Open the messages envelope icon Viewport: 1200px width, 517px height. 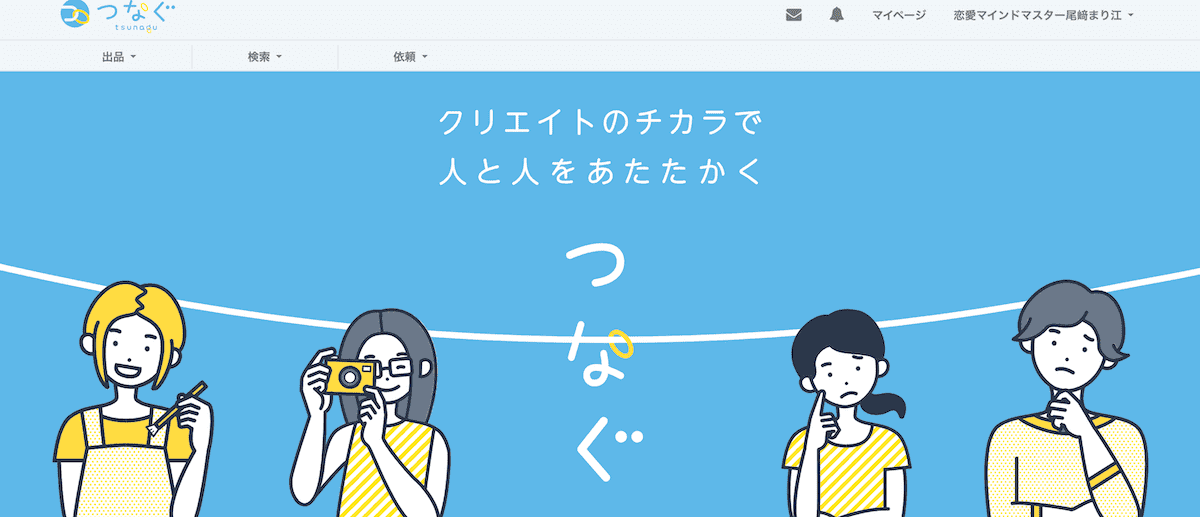(794, 15)
